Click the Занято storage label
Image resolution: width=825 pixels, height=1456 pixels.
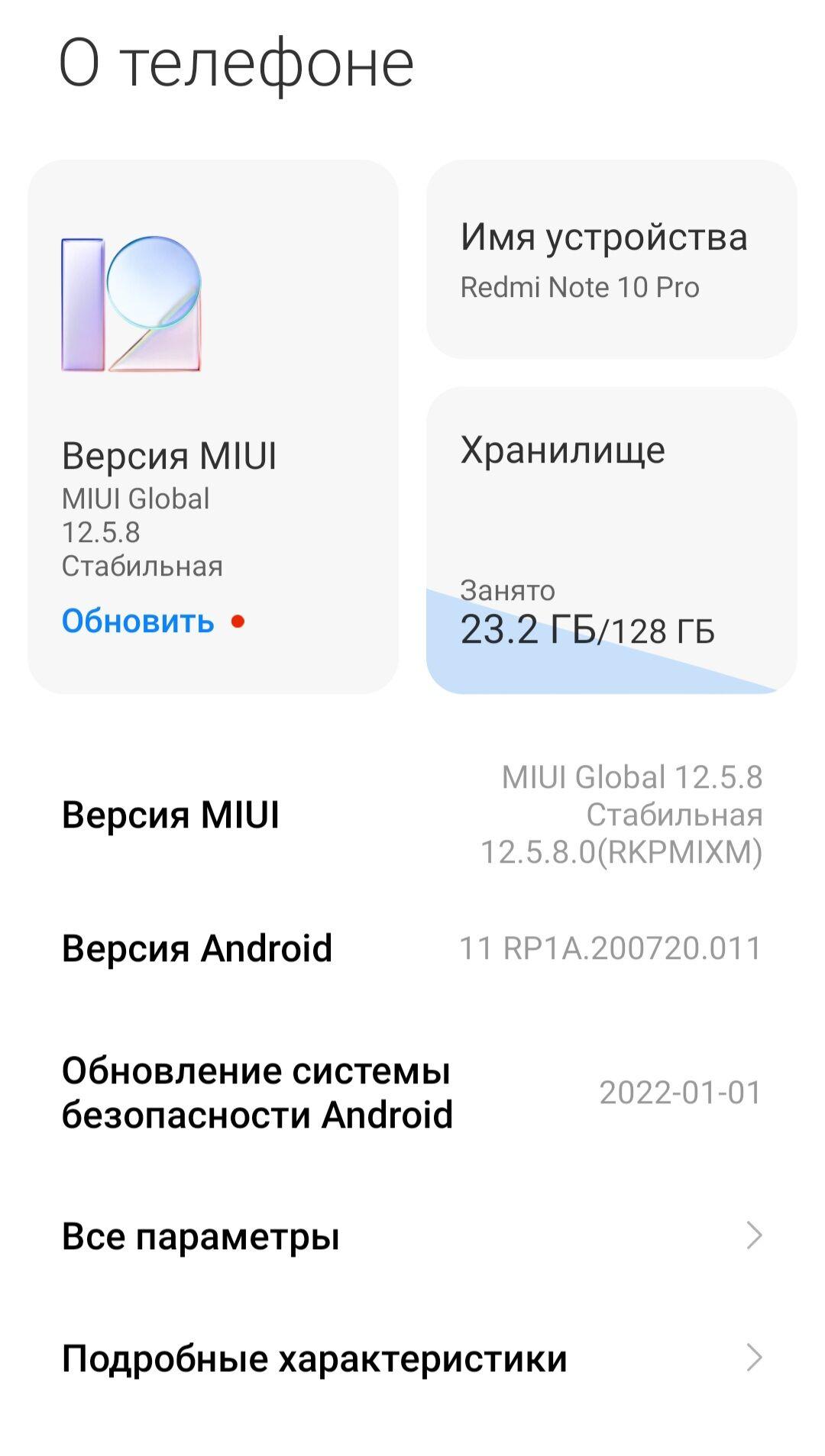click(509, 589)
